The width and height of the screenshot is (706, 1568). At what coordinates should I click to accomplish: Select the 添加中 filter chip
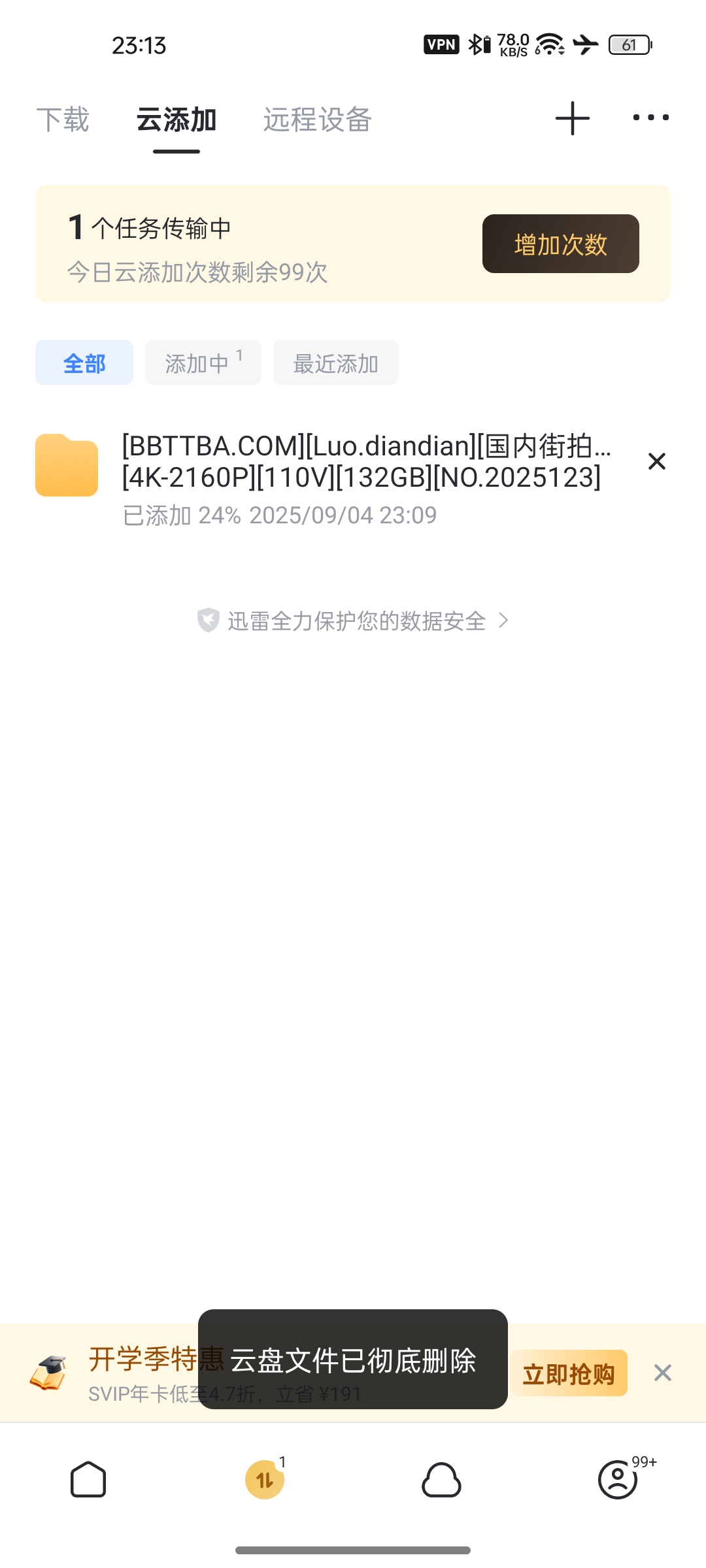(203, 363)
